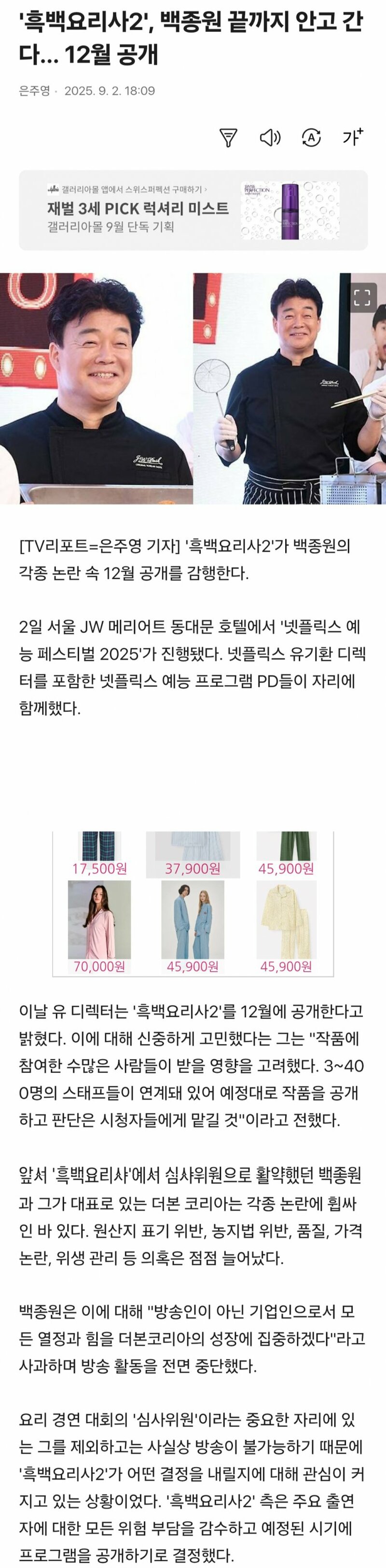Viewport: 386px width, 1568px height.
Task: Expand the article photo to fullscreen
Action: [x=362, y=298]
